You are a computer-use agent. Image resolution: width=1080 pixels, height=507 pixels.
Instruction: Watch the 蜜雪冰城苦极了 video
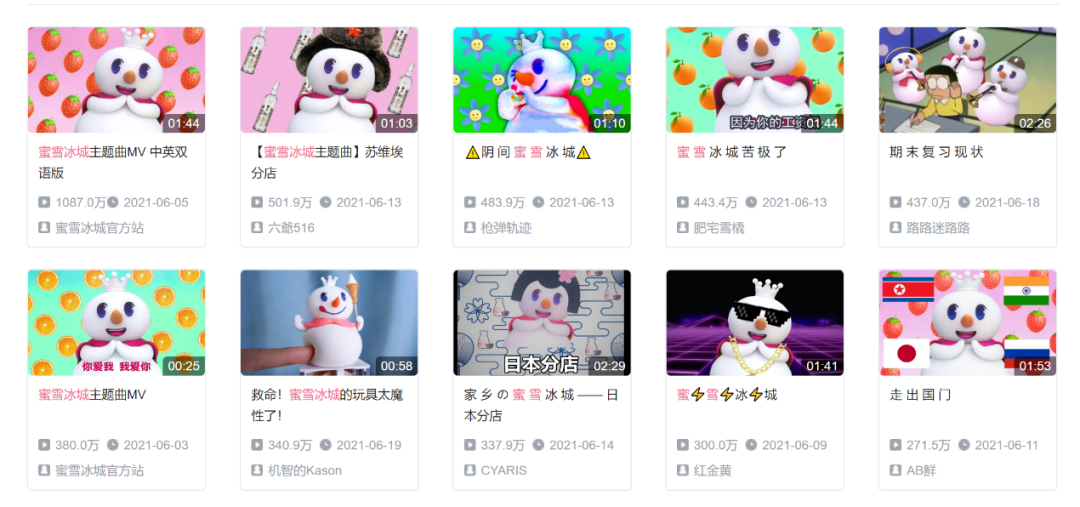[x=755, y=80]
